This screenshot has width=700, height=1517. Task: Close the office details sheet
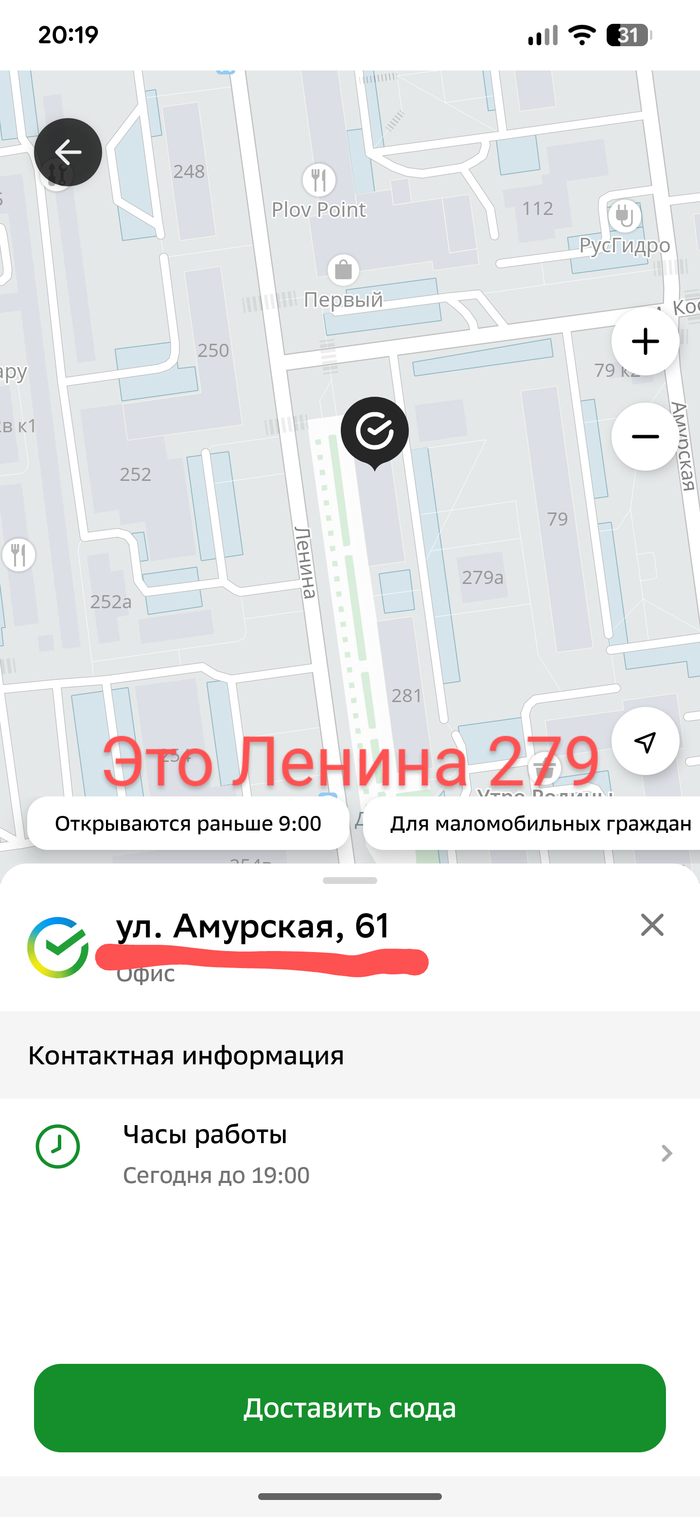point(652,925)
